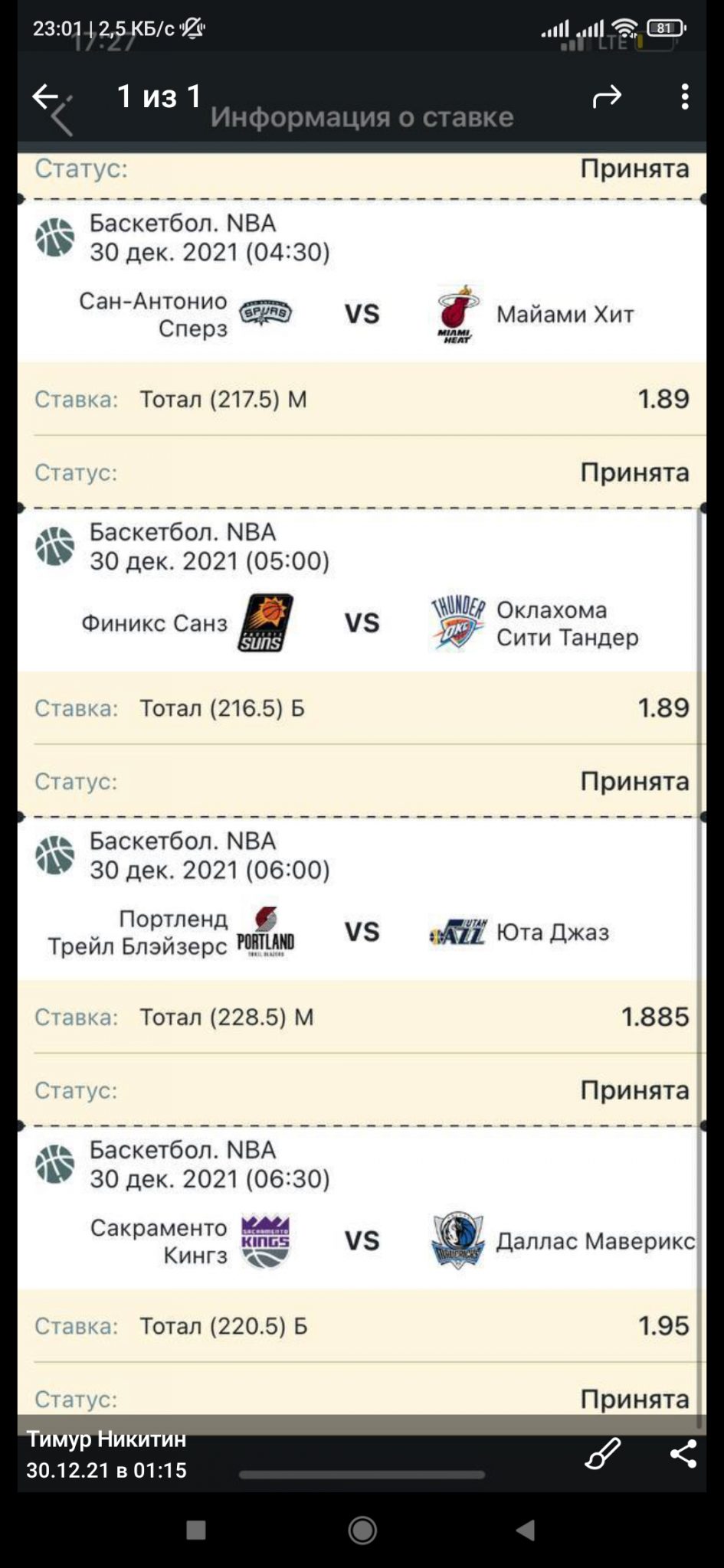Tap the system home button
The height and width of the screenshot is (1568, 724).
pos(362,1530)
